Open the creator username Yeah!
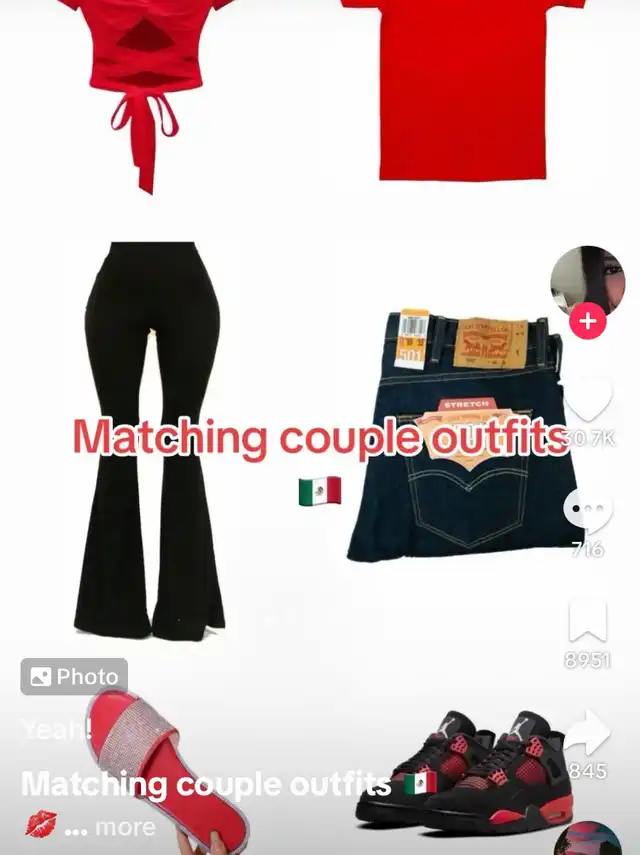The image size is (640, 855). (56, 730)
